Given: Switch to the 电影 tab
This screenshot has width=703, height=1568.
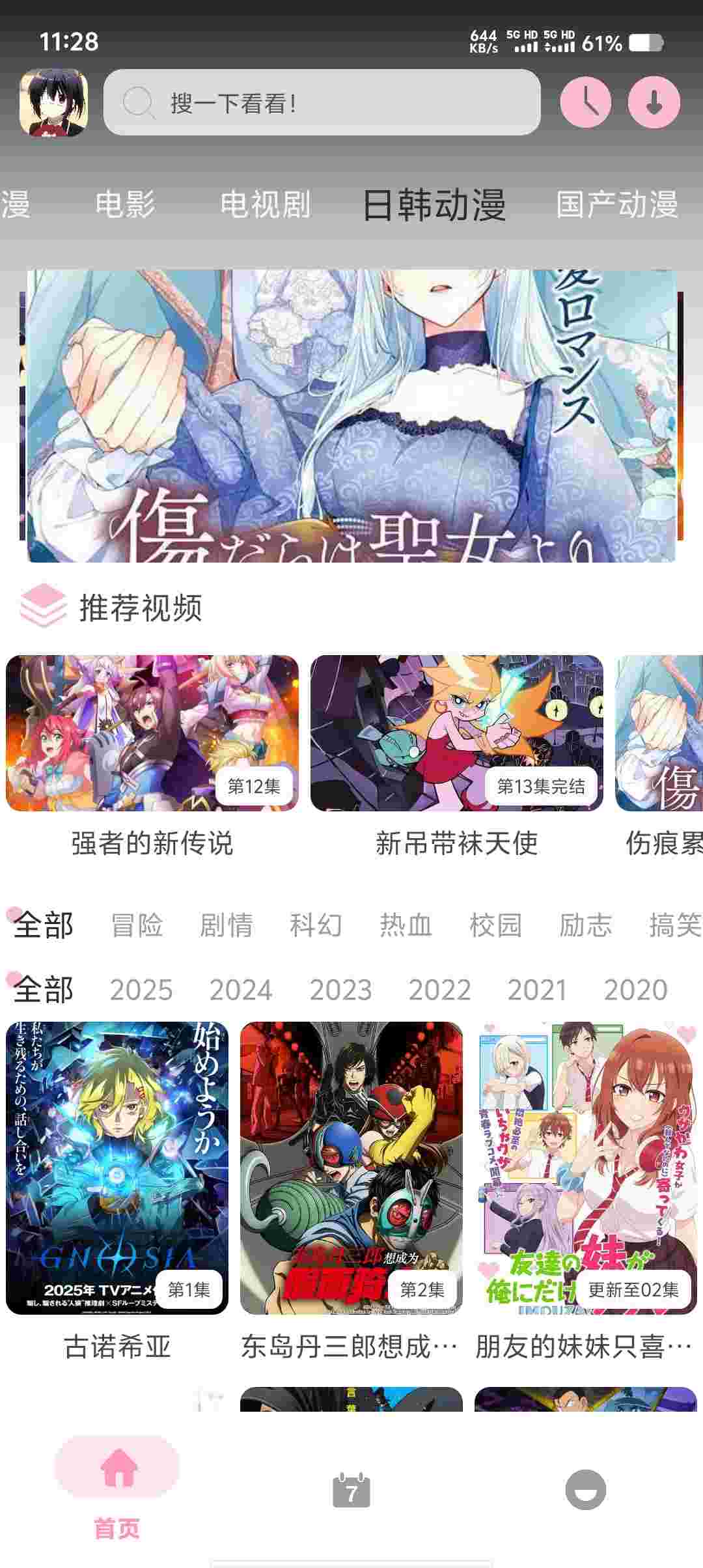Looking at the screenshot, I should tap(125, 204).
